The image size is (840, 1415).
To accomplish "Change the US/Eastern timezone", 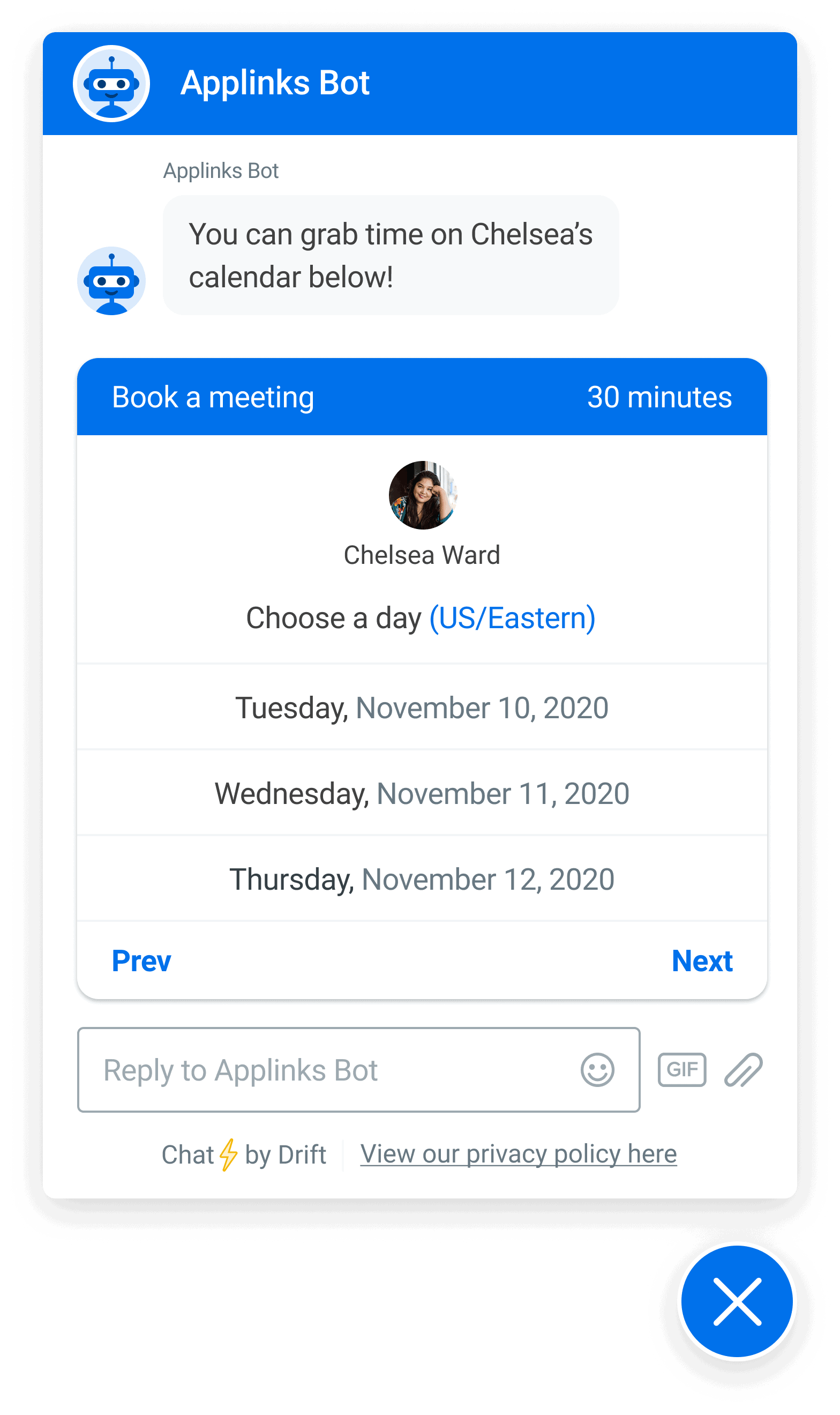I will (x=512, y=618).
